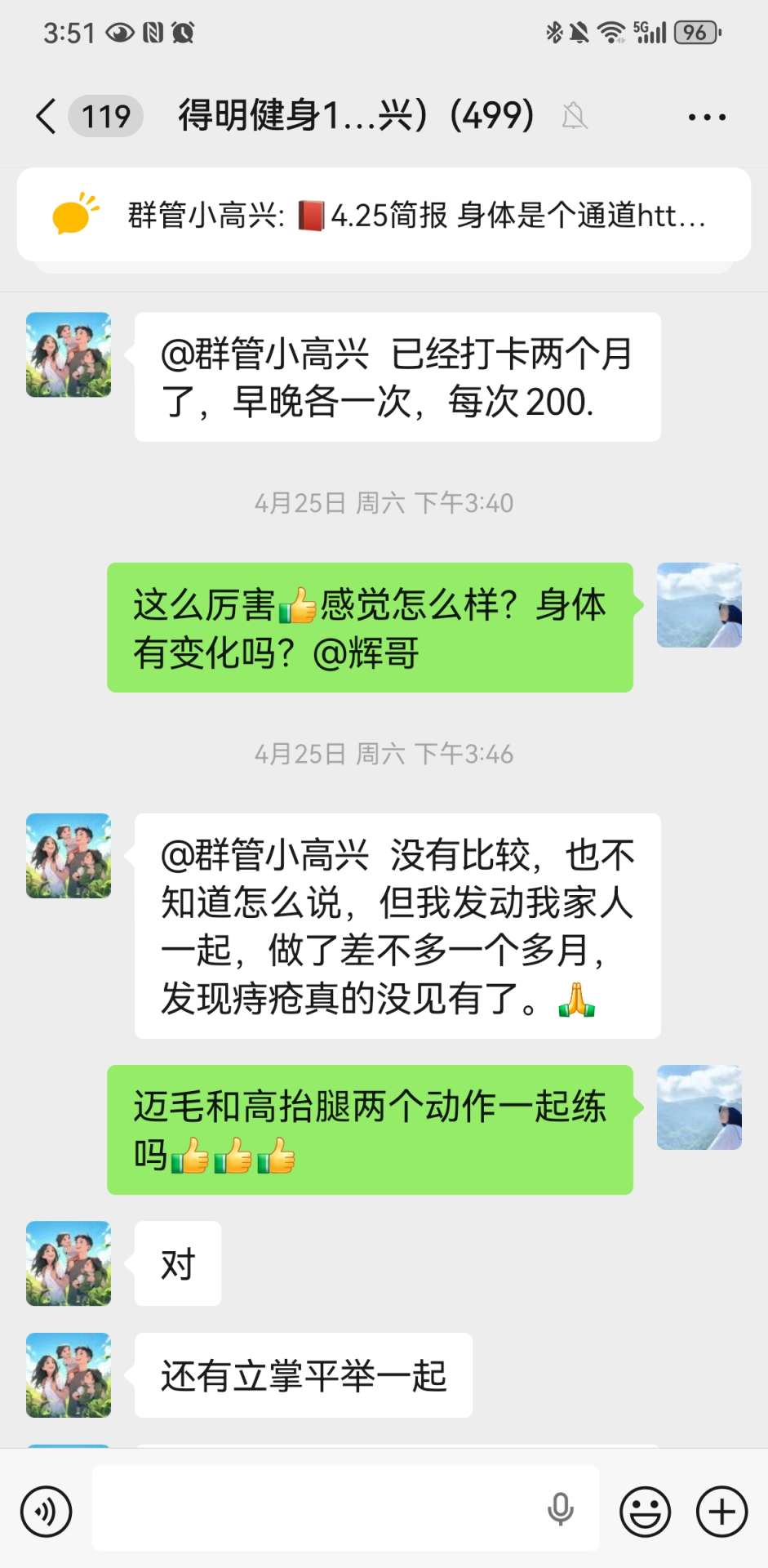
Task: Tap the microphone icon in input field
Action: 561,1509
